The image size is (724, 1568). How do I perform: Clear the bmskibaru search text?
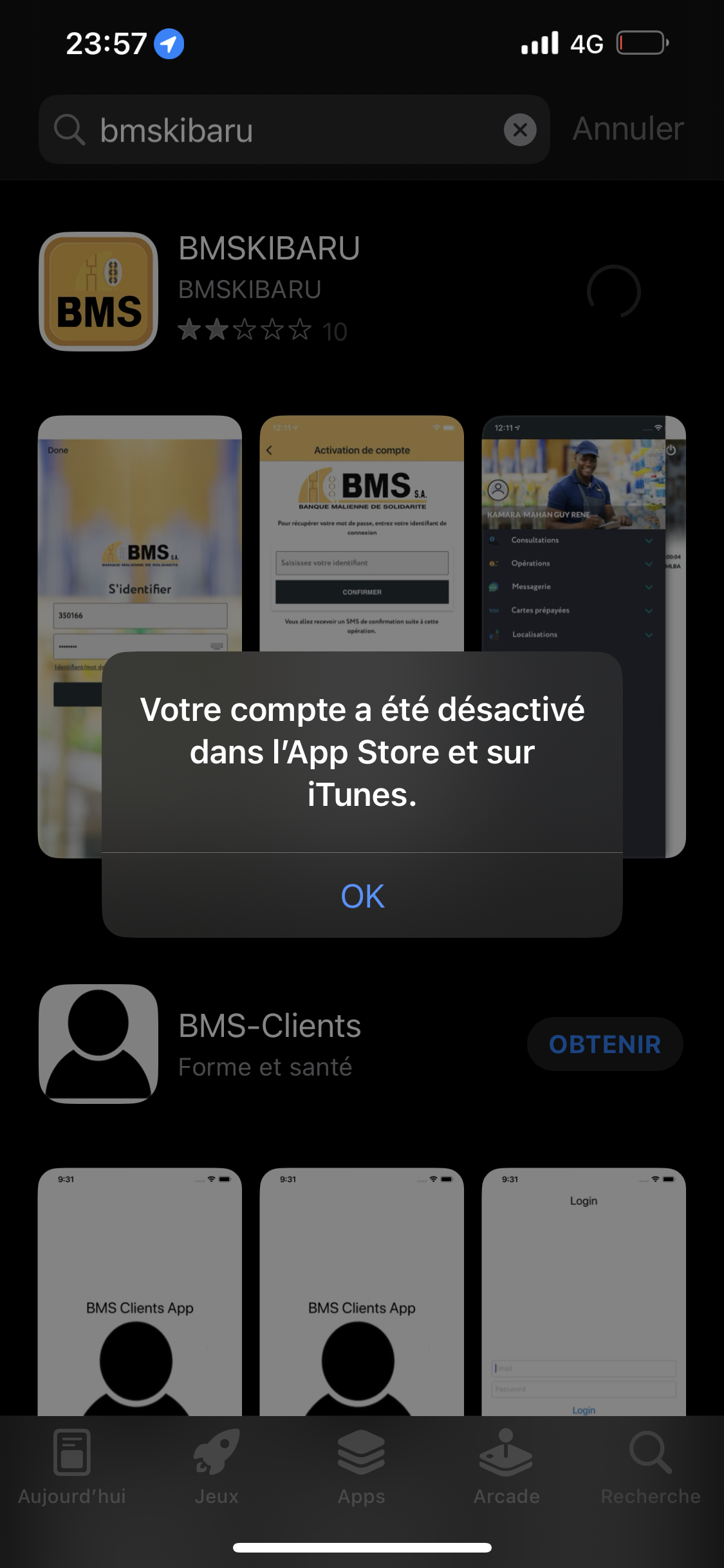pyautogui.click(x=520, y=130)
